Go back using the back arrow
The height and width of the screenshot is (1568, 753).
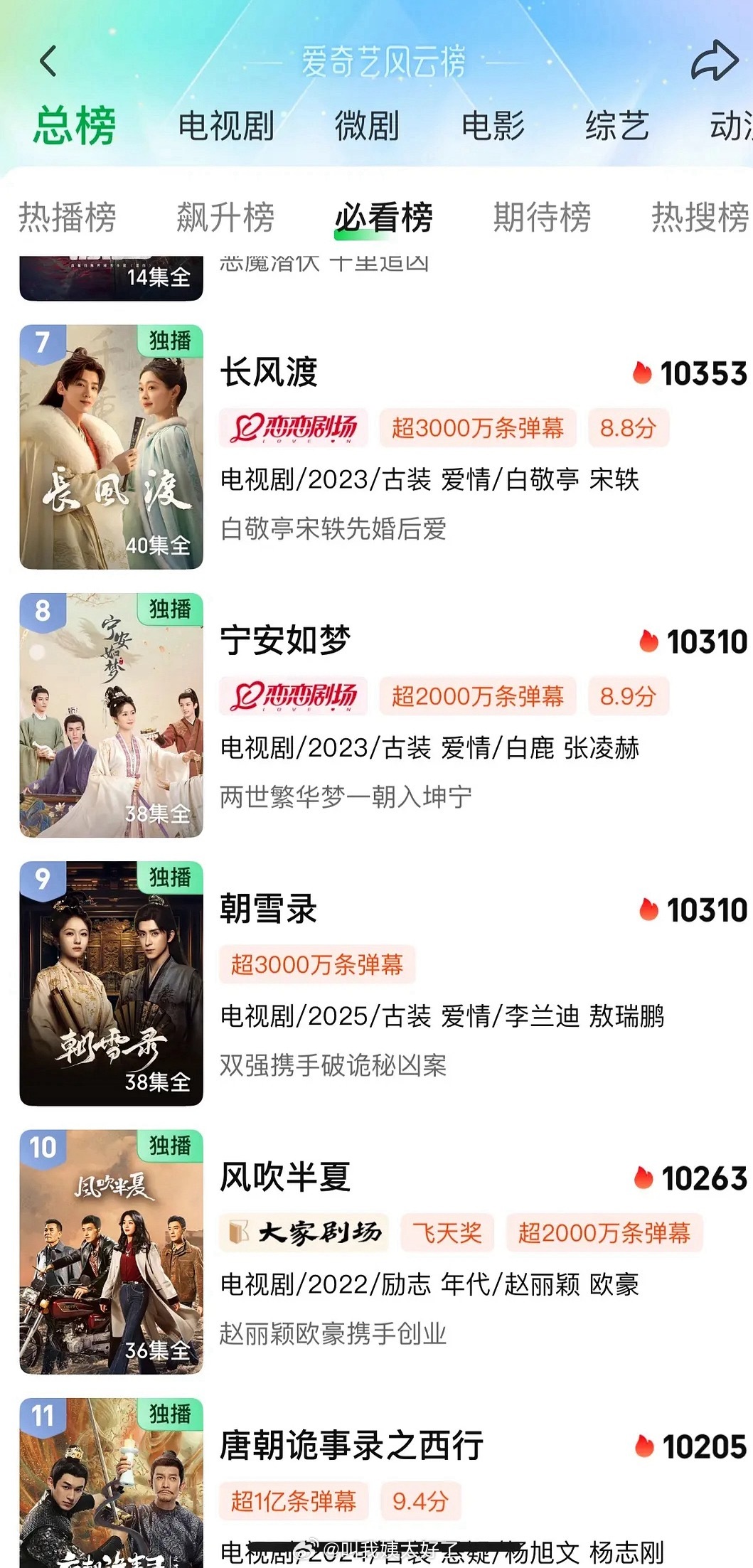tap(48, 61)
